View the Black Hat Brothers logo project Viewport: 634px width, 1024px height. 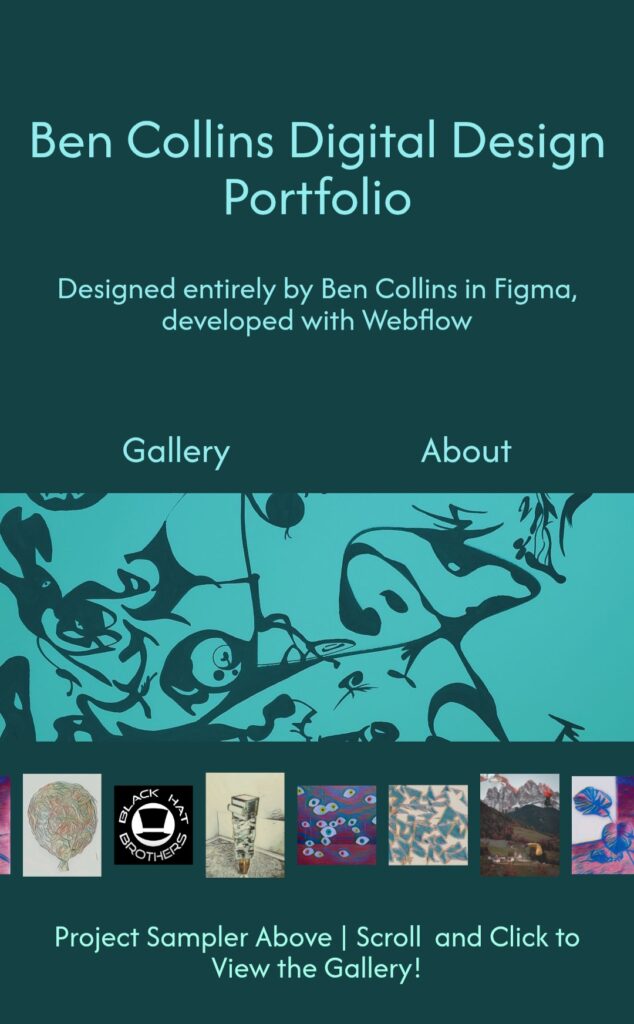point(153,825)
